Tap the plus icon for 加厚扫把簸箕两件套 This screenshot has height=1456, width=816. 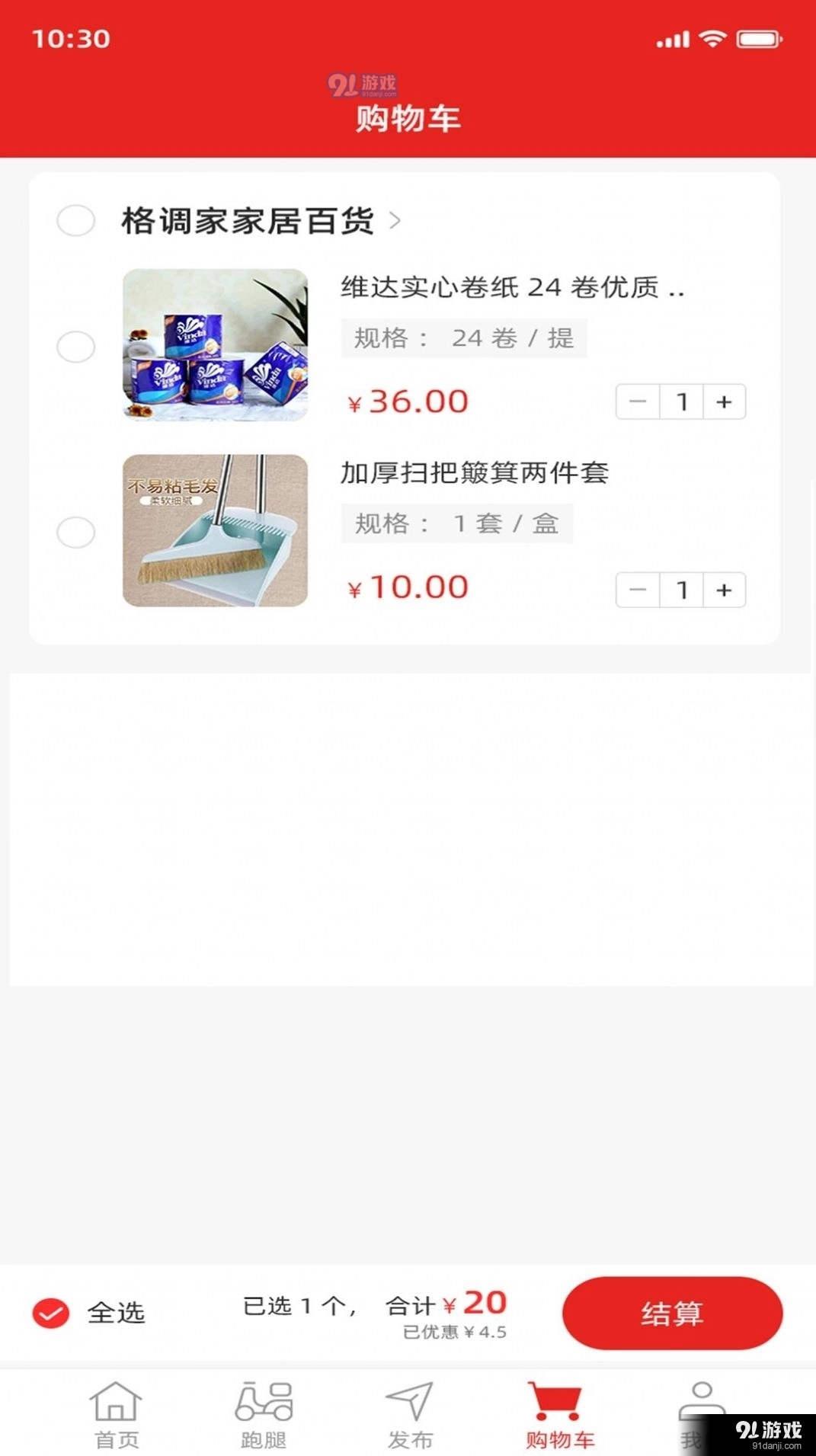click(x=725, y=589)
